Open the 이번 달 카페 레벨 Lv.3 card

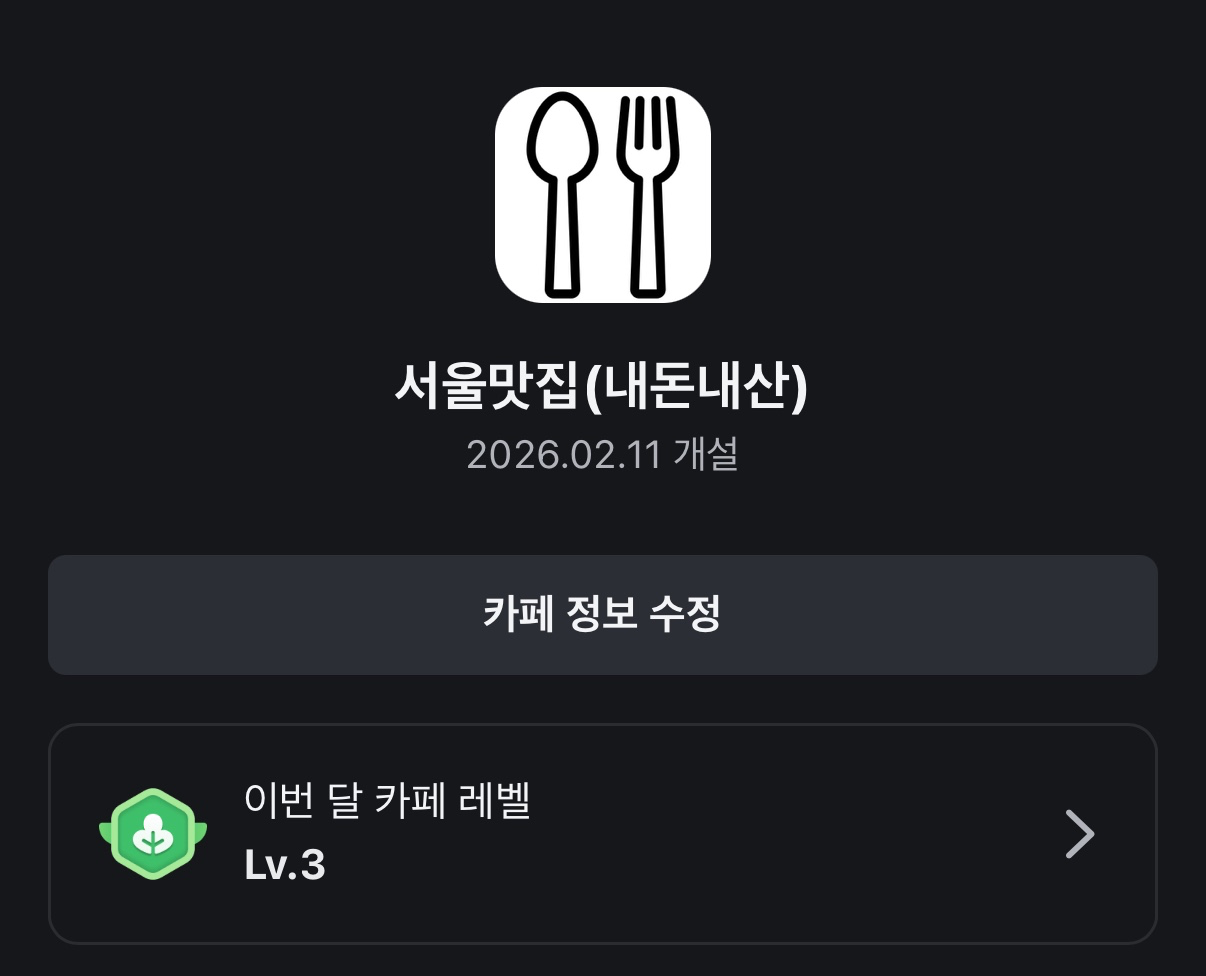click(x=602, y=834)
